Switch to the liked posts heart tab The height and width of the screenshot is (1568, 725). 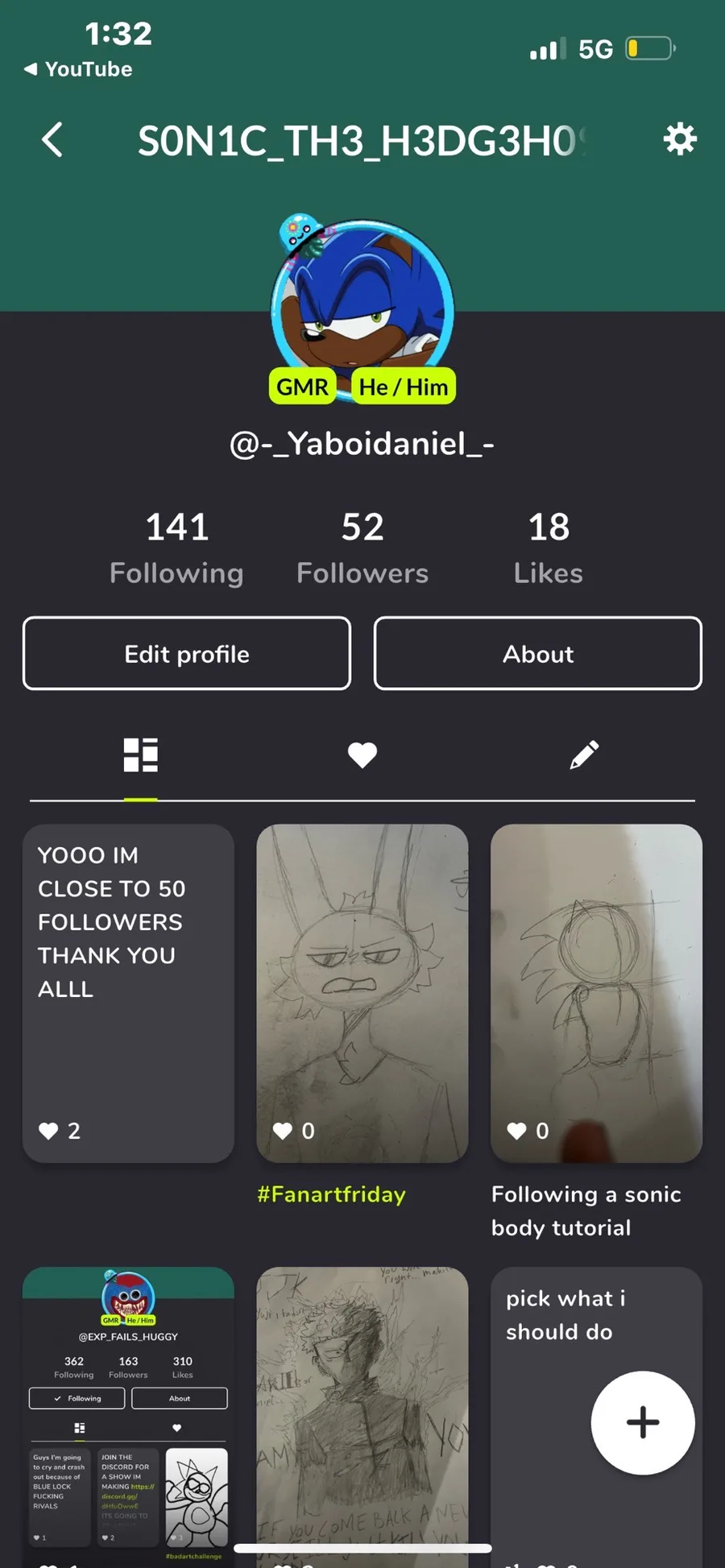pos(362,755)
